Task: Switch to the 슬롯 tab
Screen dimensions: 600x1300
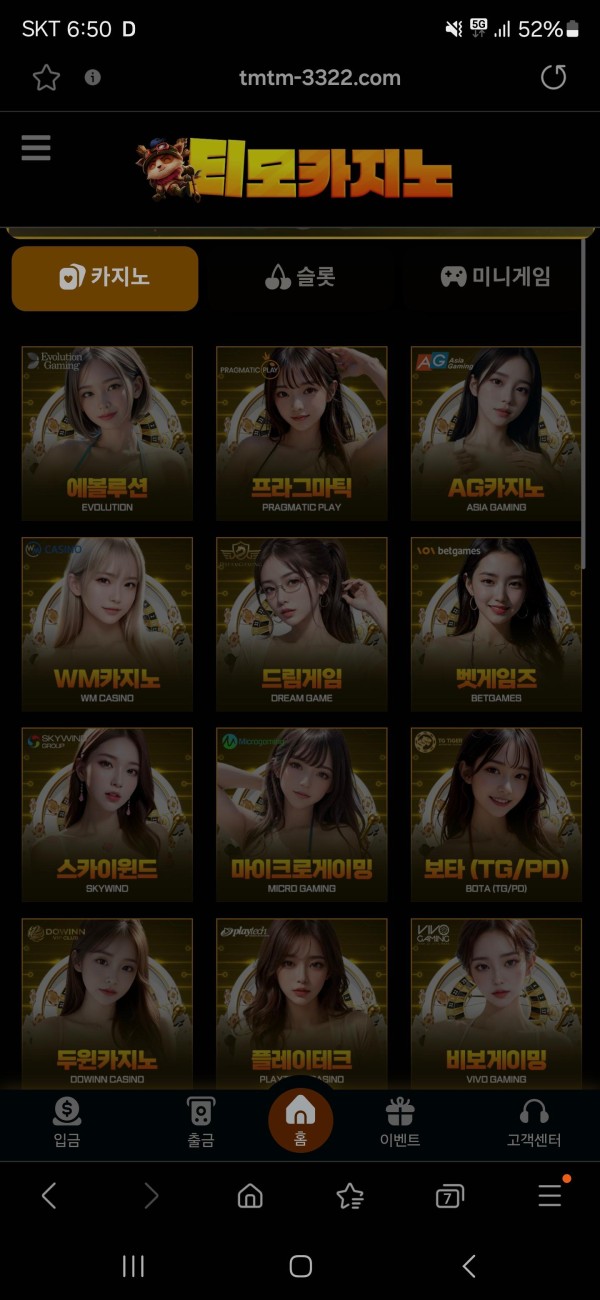Action: (301, 277)
